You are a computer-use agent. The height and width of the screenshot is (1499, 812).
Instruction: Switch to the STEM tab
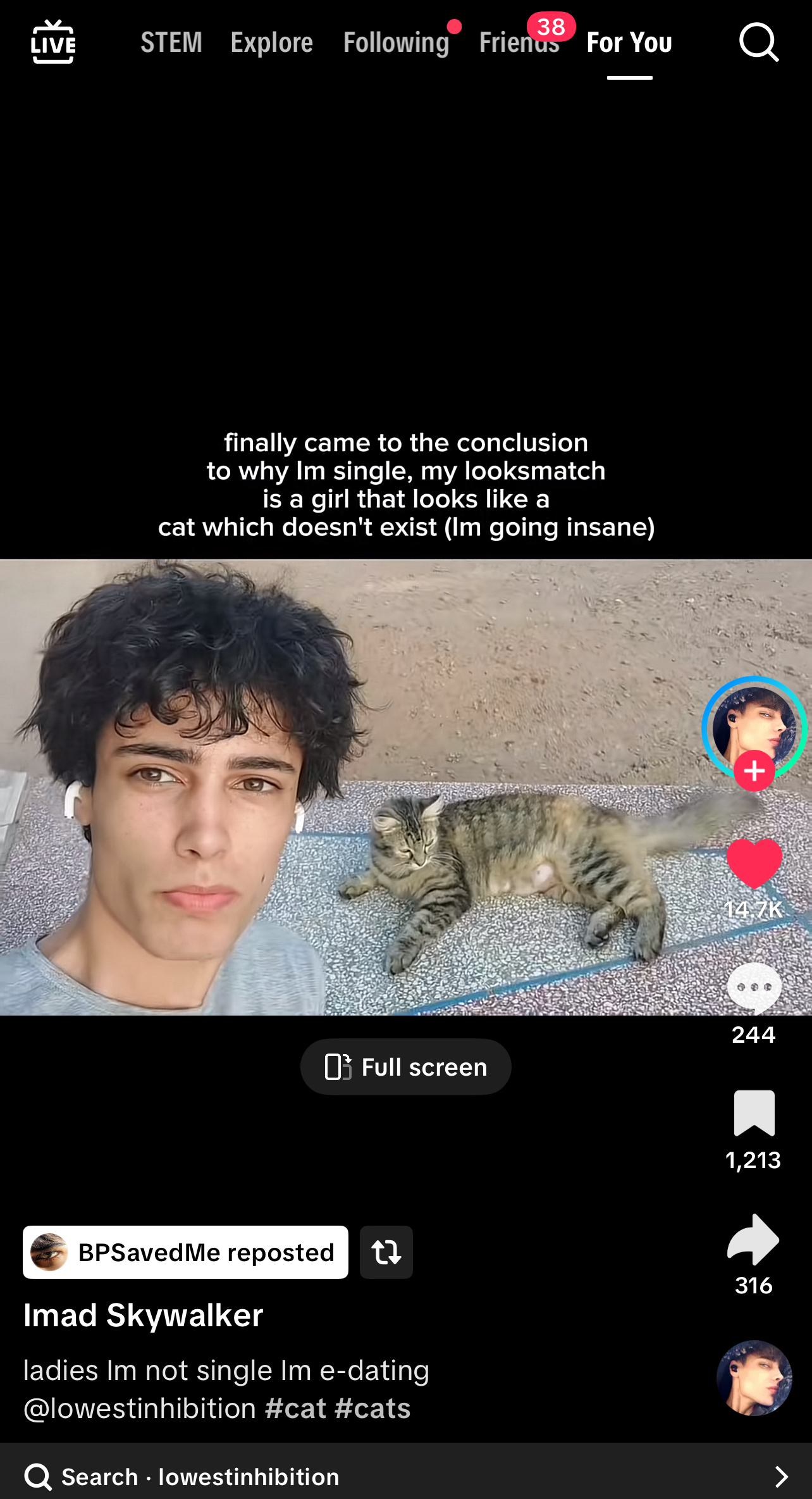click(171, 42)
